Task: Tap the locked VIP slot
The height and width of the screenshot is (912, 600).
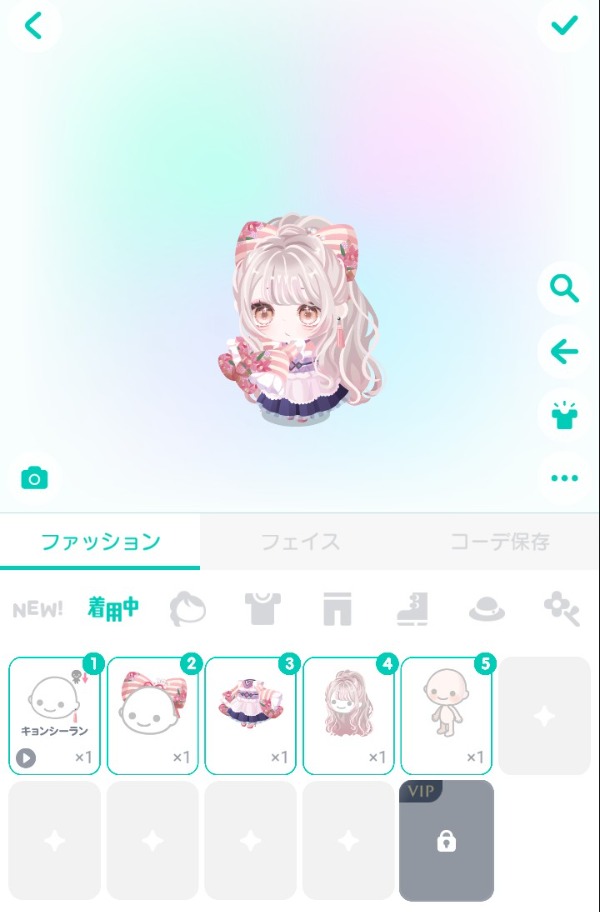Action: coord(446,841)
